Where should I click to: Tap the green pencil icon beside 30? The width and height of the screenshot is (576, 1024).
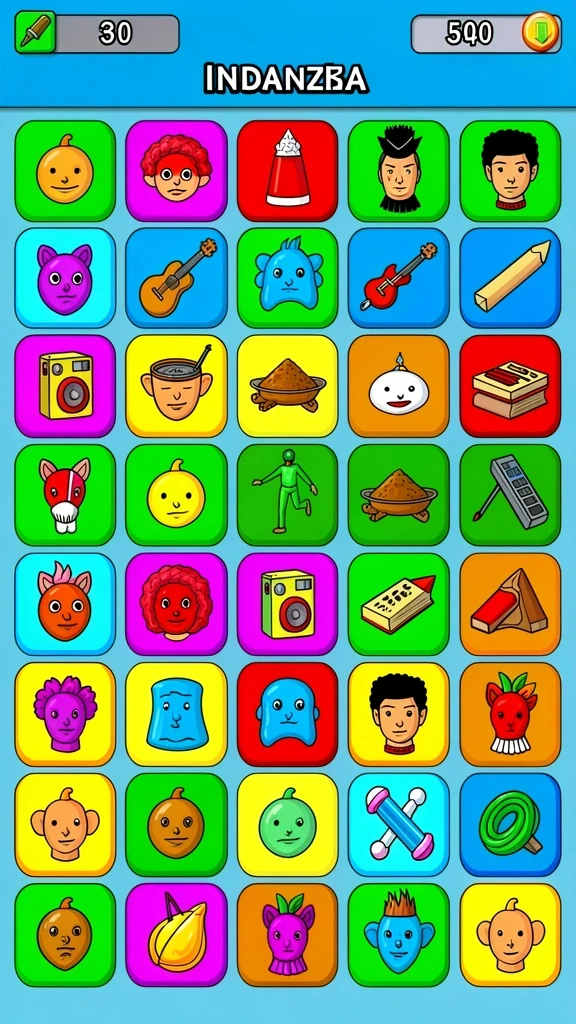point(35,31)
